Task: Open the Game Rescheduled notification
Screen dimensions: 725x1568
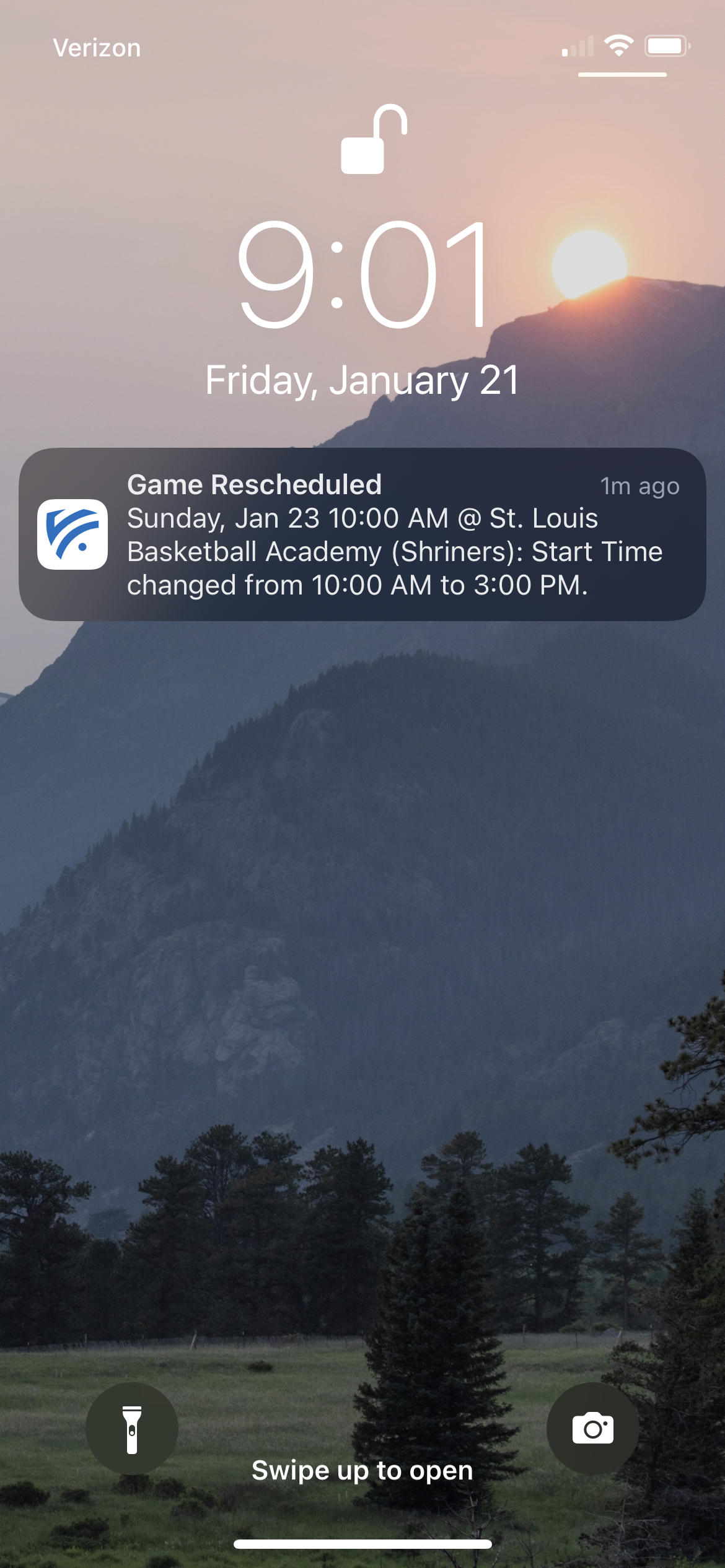Action: (362, 534)
